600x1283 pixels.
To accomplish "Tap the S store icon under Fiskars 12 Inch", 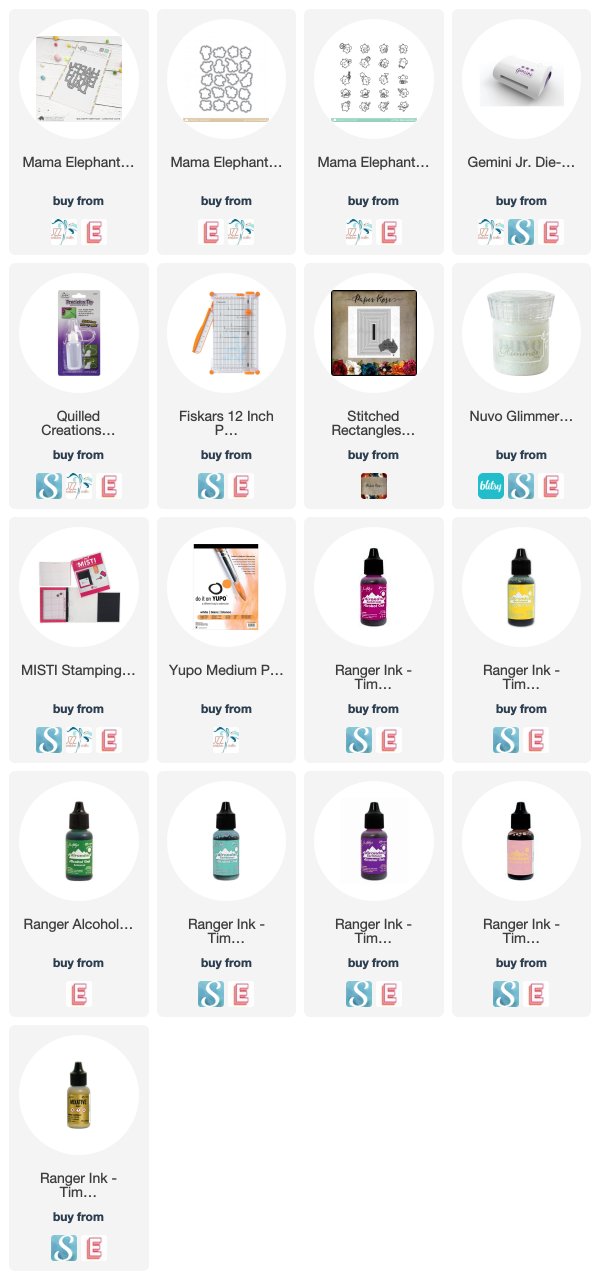I will click(211, 486).
